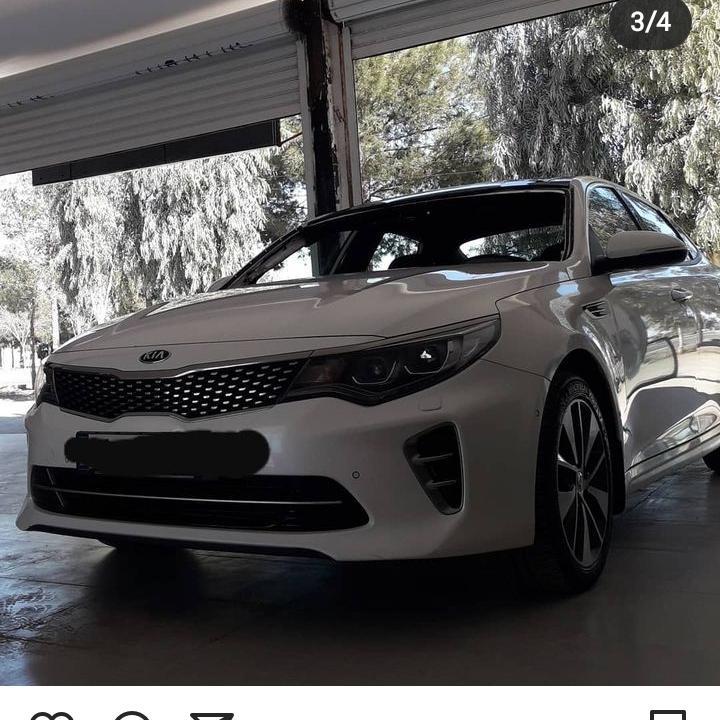Share the post via the send icon
Viewport: 720px width, 720px height.
pyautogui.click(x=211, y=715)
